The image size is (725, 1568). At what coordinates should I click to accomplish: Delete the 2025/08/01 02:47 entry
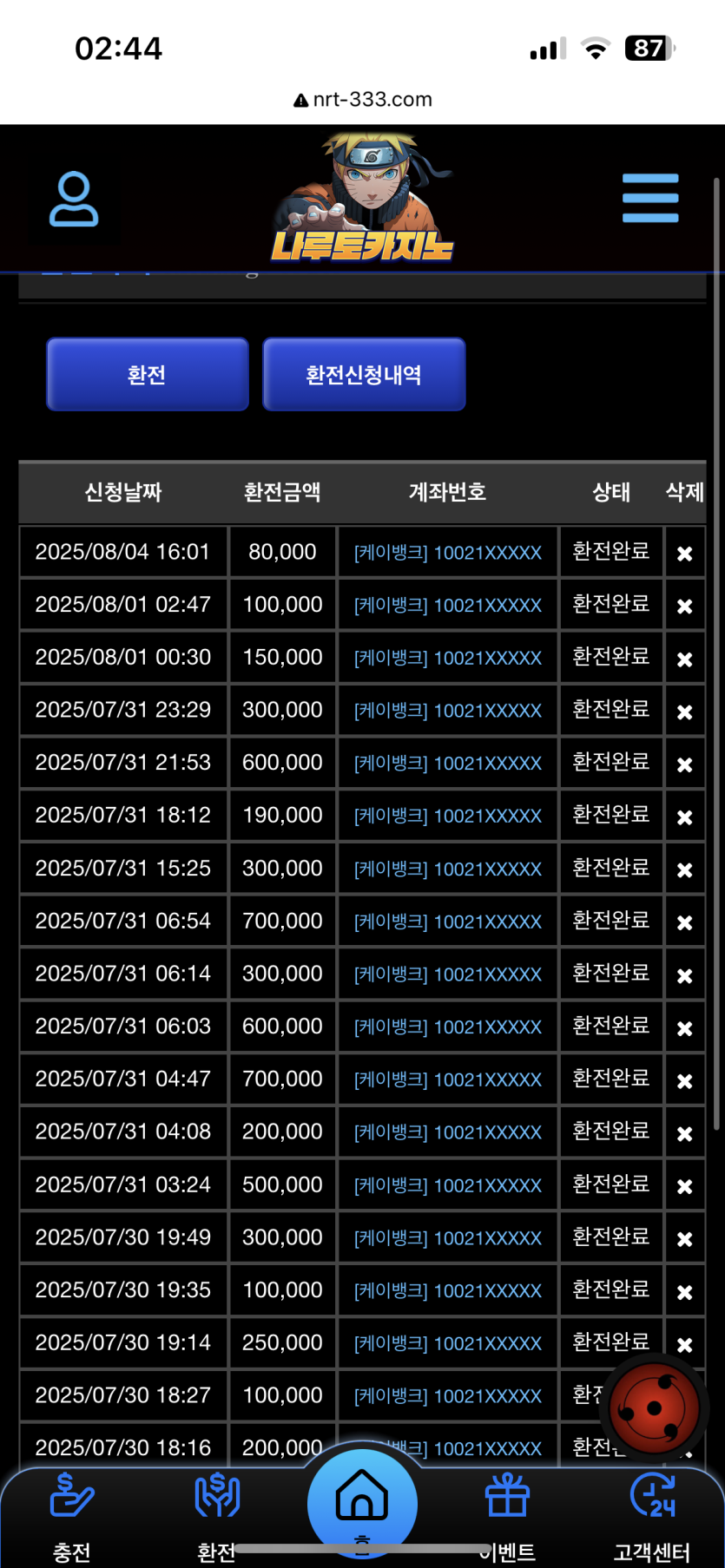684,607
